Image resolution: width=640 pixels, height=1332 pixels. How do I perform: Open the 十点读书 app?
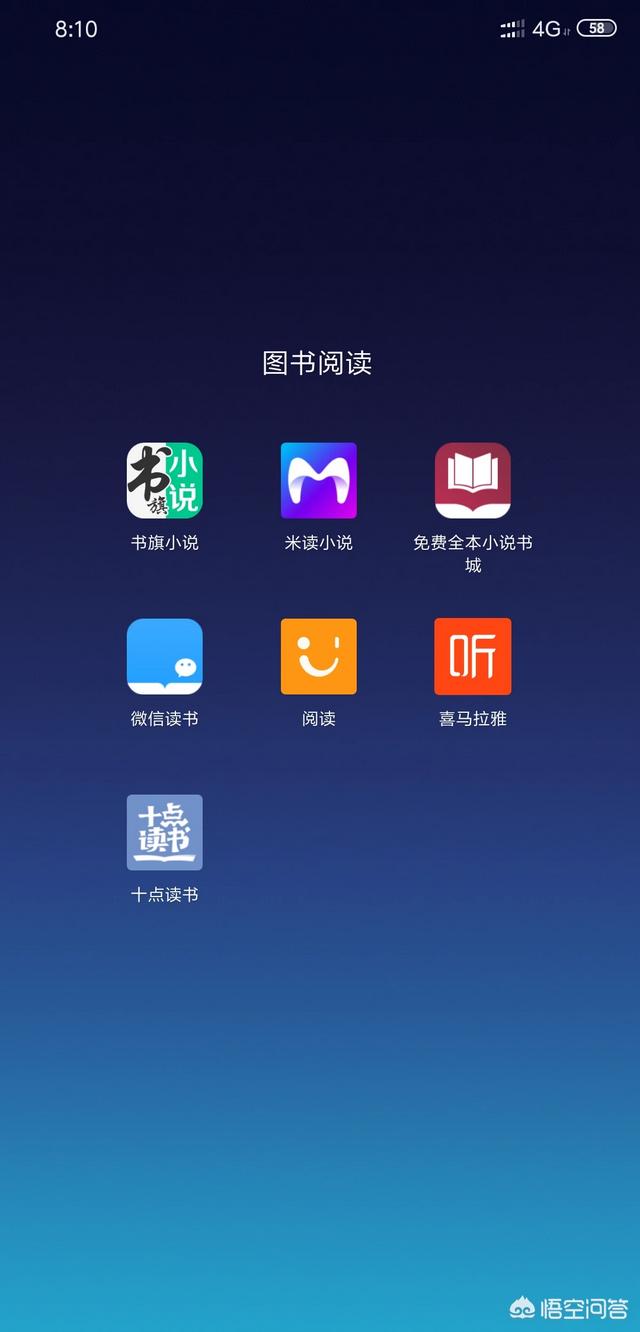point(165,833)
